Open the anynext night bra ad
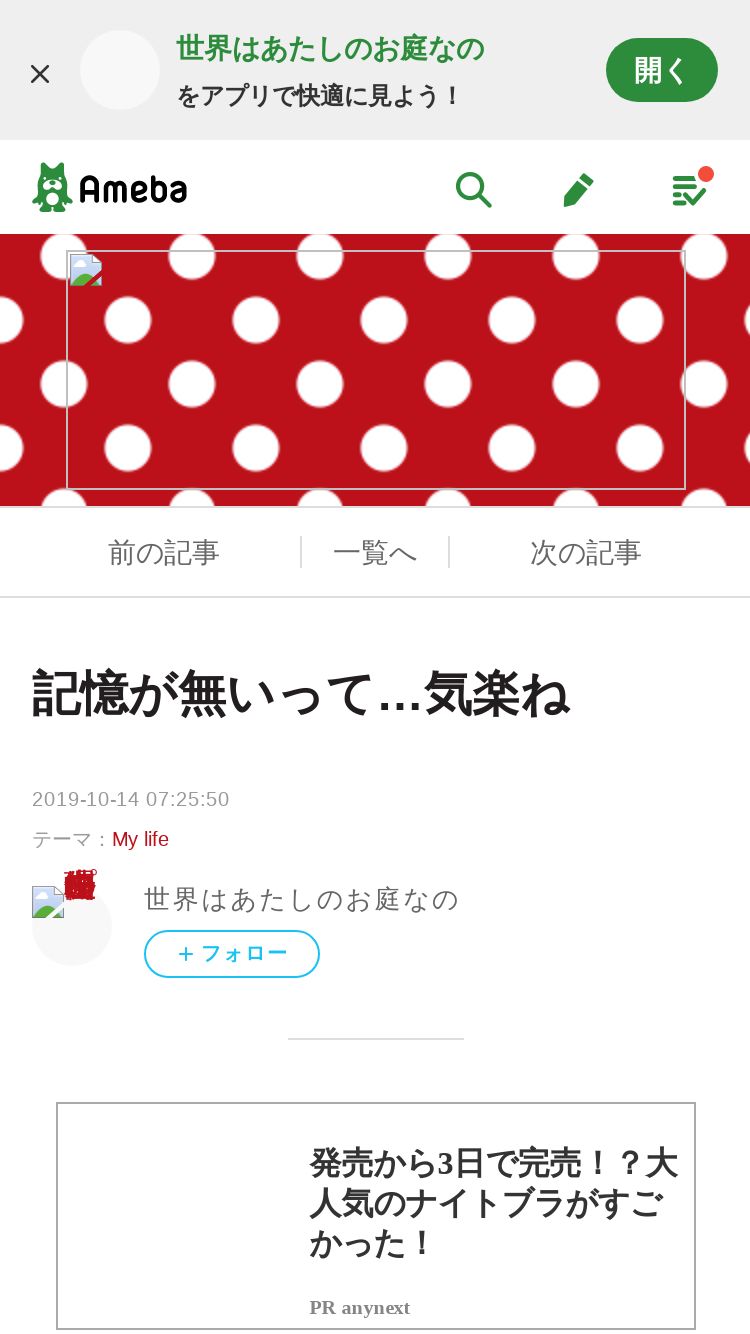The width and height of the screenshot is (750, 1334). (x=376, y=1216)
